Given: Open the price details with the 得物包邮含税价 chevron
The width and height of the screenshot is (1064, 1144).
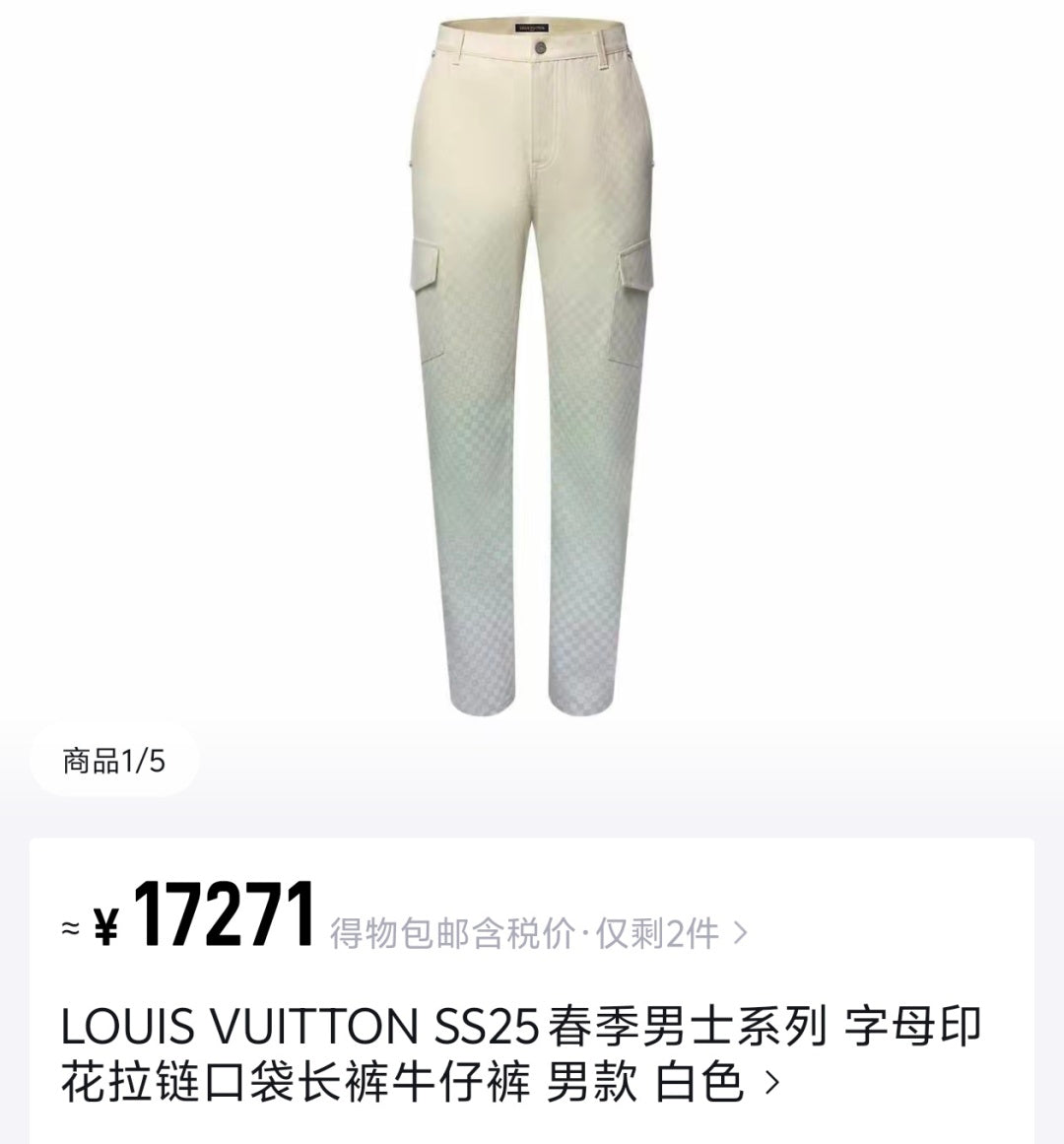Looking at the screenshot, I should [741, 932].
